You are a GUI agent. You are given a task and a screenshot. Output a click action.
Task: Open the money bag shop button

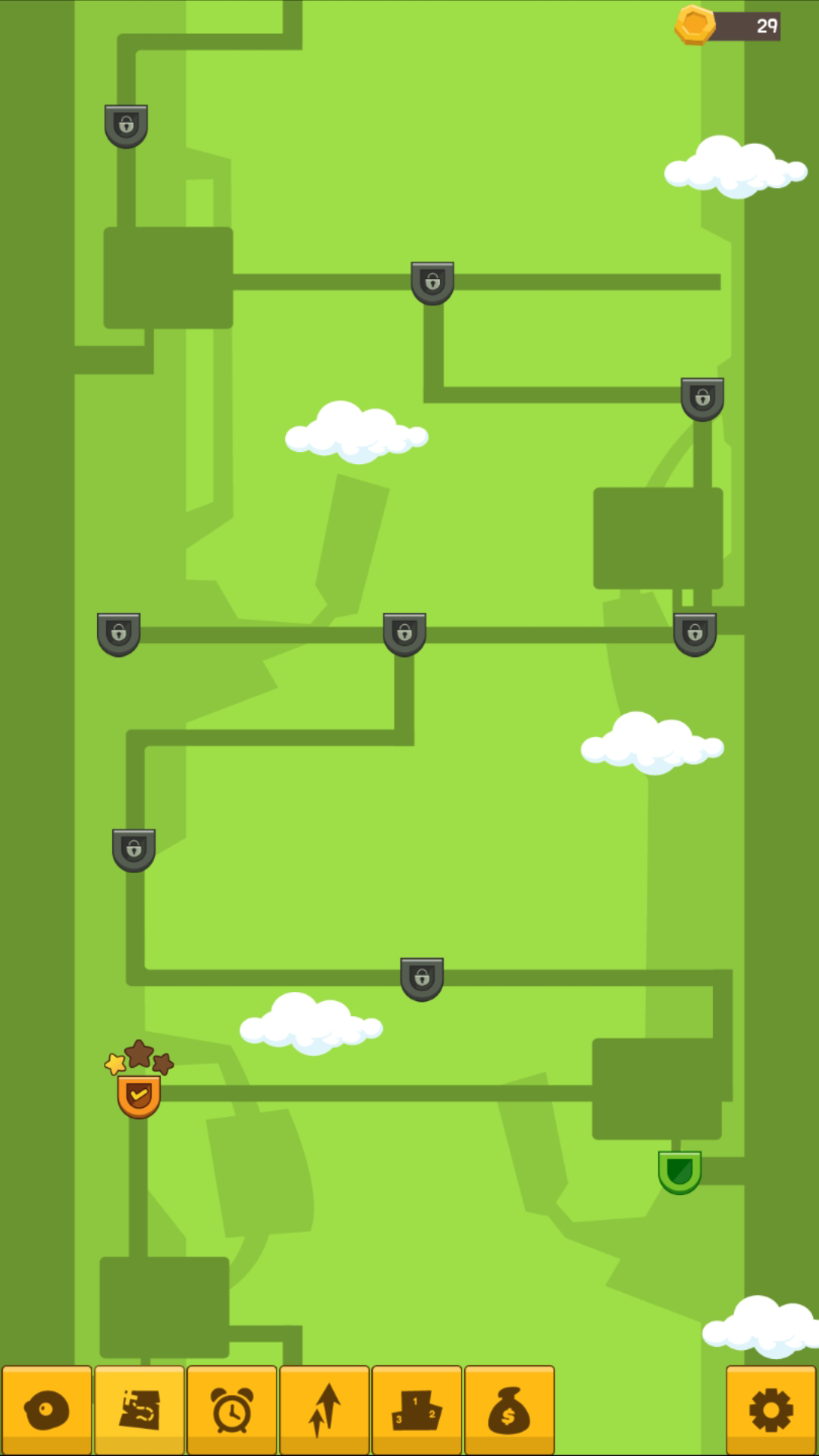[510, 1410]
